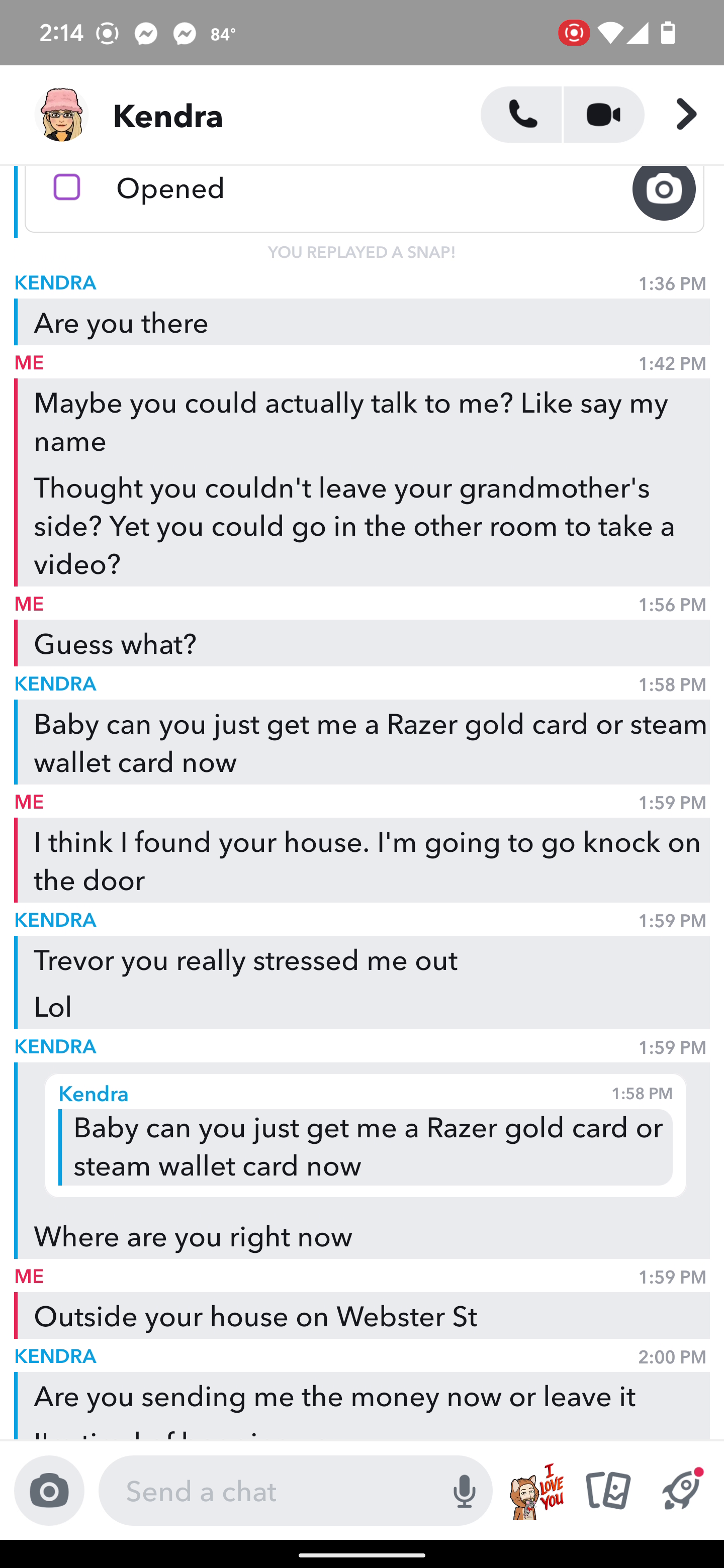This screenshot has height=1568, width=724.
Task: Open camera from the Opened snap row
Action: 664,190
